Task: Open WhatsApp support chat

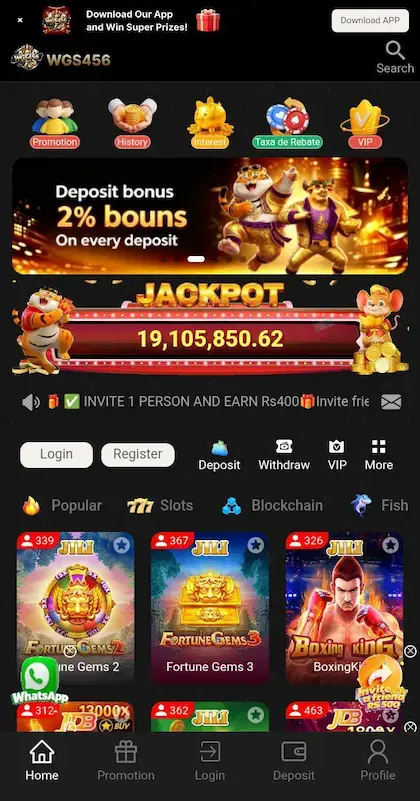Action: [x=39, y=679]
